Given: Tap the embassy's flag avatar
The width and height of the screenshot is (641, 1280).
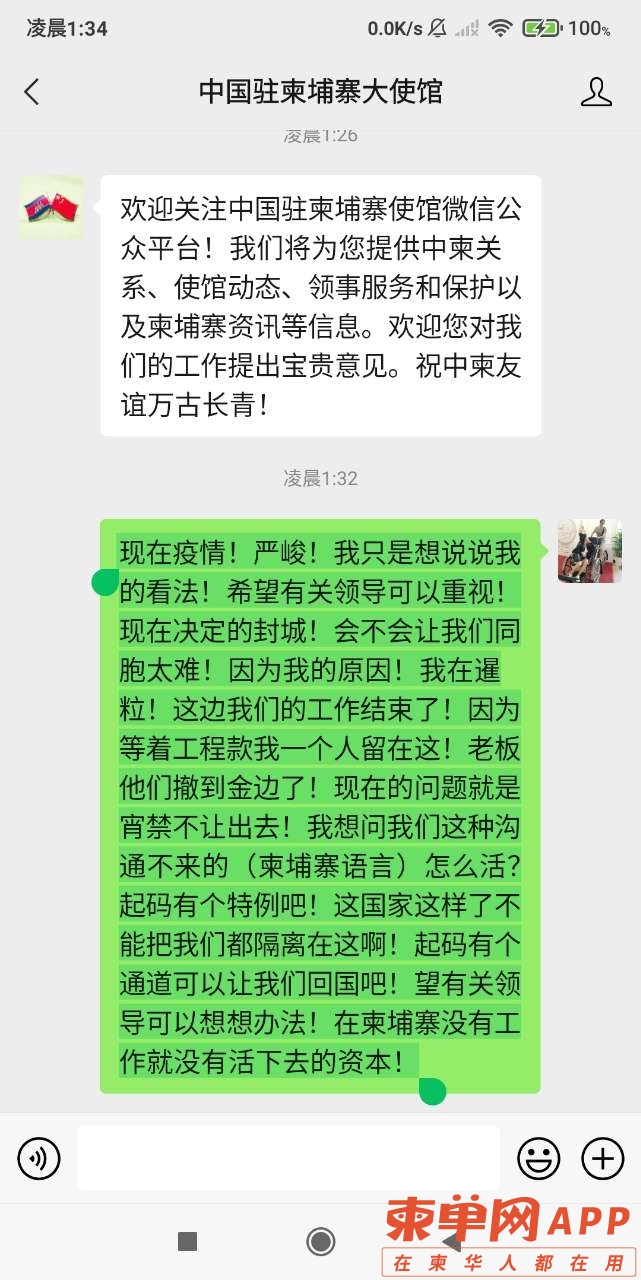Looking at the screenshot, I should tap(51, 207).
